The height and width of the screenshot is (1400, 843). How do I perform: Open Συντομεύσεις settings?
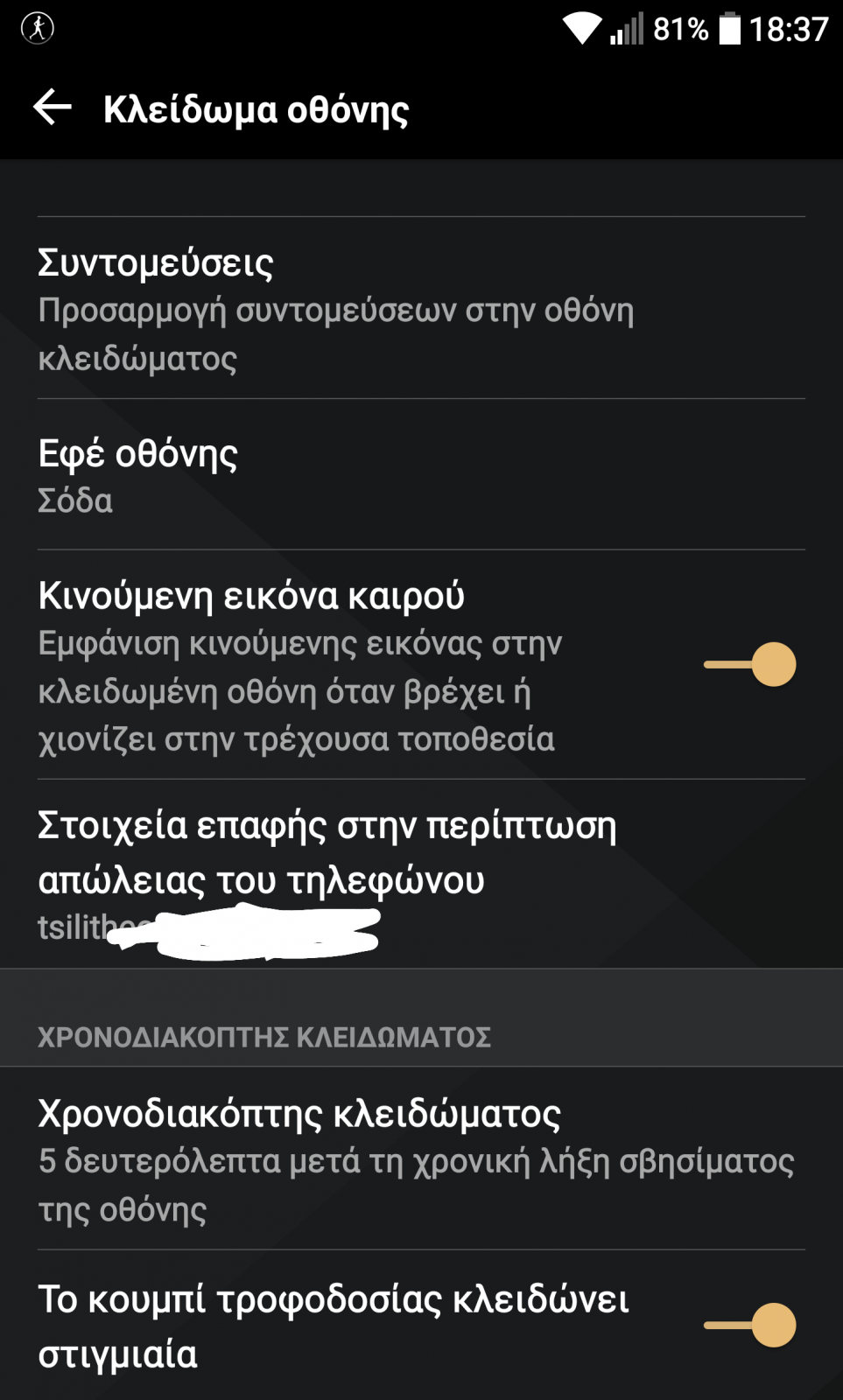coord(421,309)
